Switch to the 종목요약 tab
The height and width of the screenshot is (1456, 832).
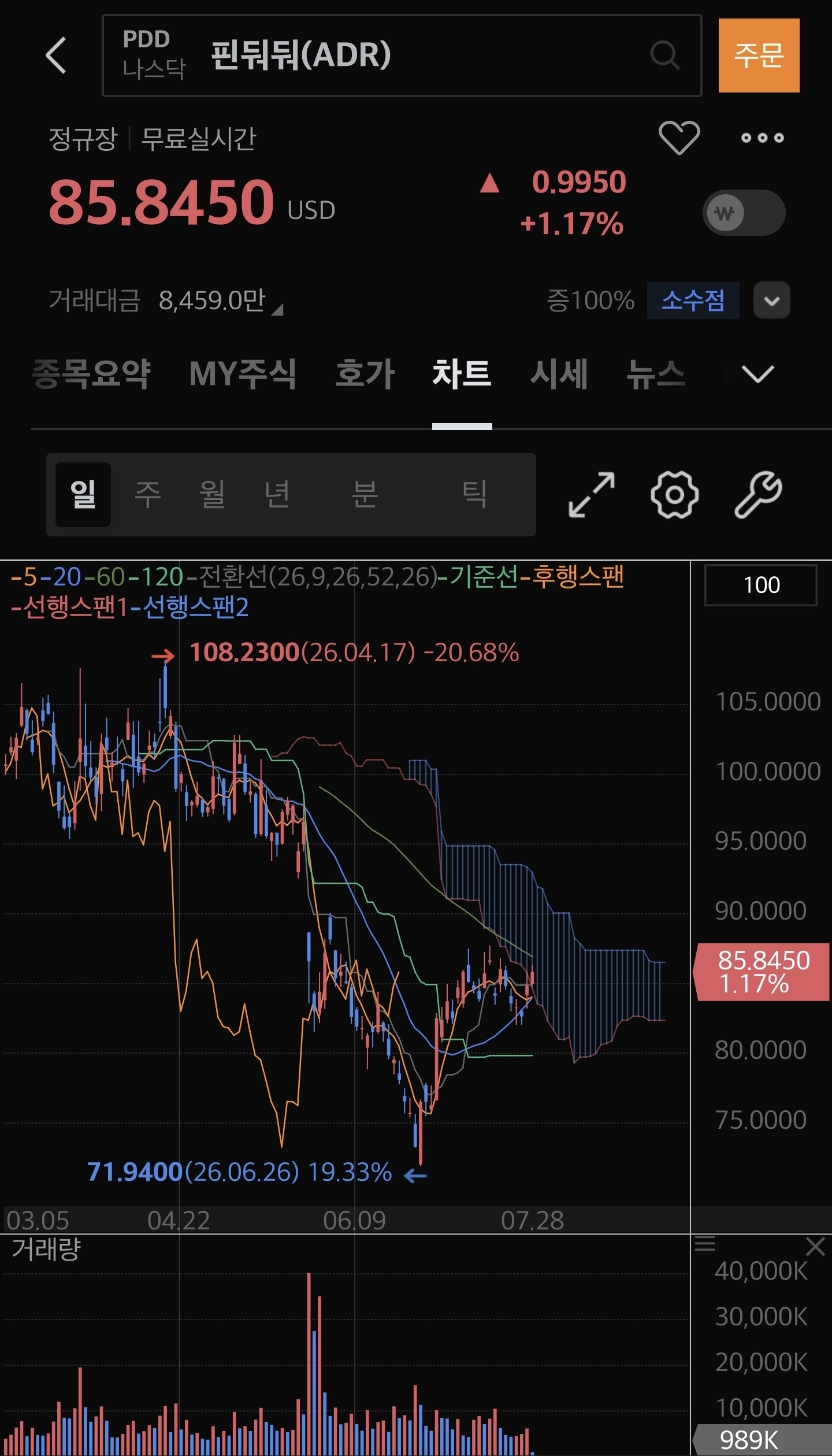pos(91,373)
